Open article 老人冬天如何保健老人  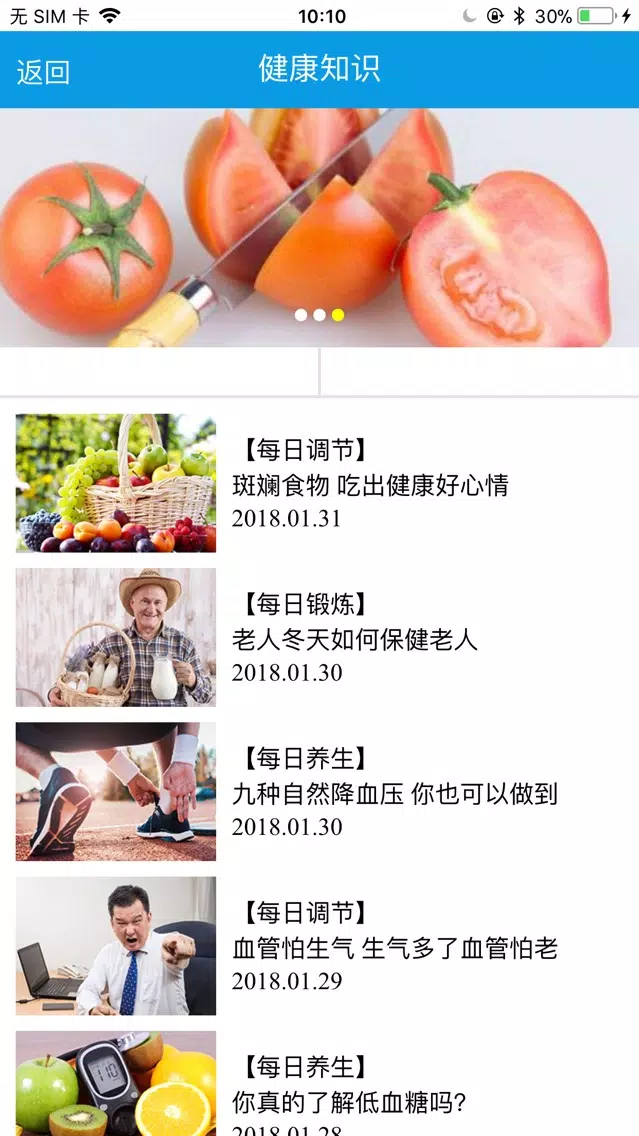click(320, 638)
